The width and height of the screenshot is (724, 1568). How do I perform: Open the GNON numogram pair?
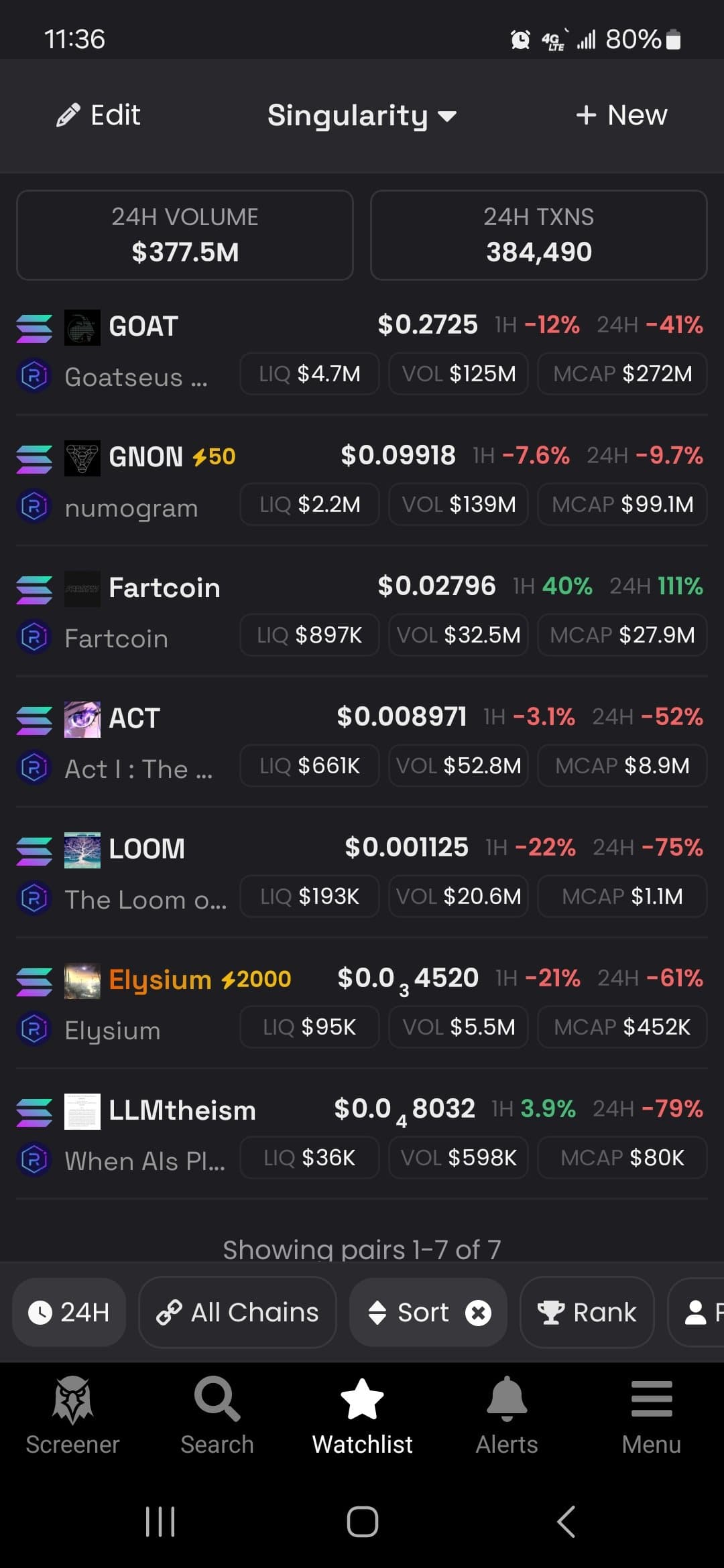click(x=145, y=458)
